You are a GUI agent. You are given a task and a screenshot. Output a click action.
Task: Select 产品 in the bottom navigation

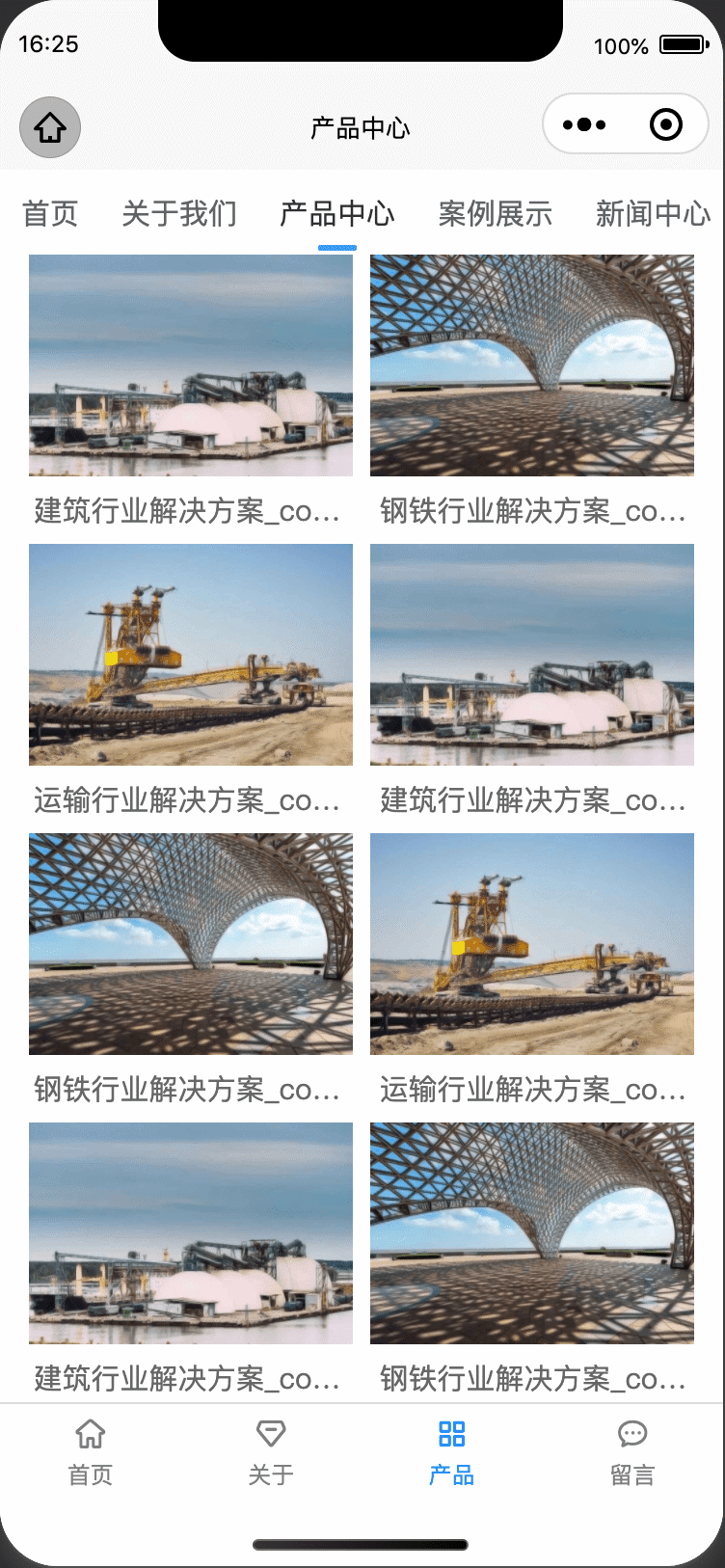pos(451,1451)
